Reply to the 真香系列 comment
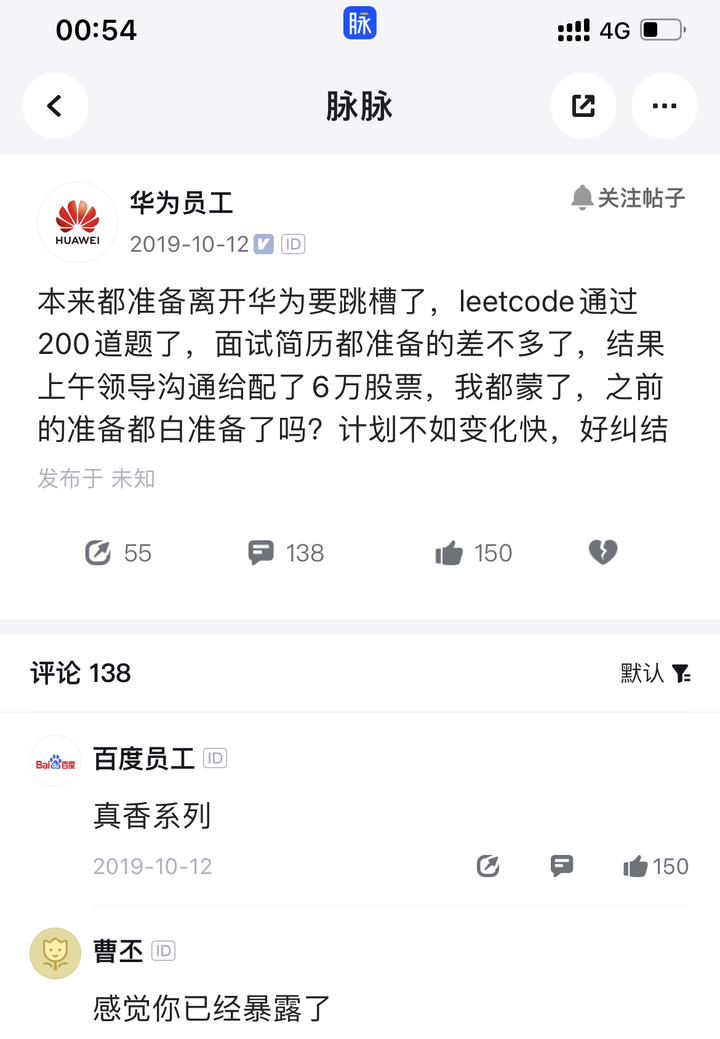Image resolution: width=720 pixels, height=1039 pixels. [562, 866]
